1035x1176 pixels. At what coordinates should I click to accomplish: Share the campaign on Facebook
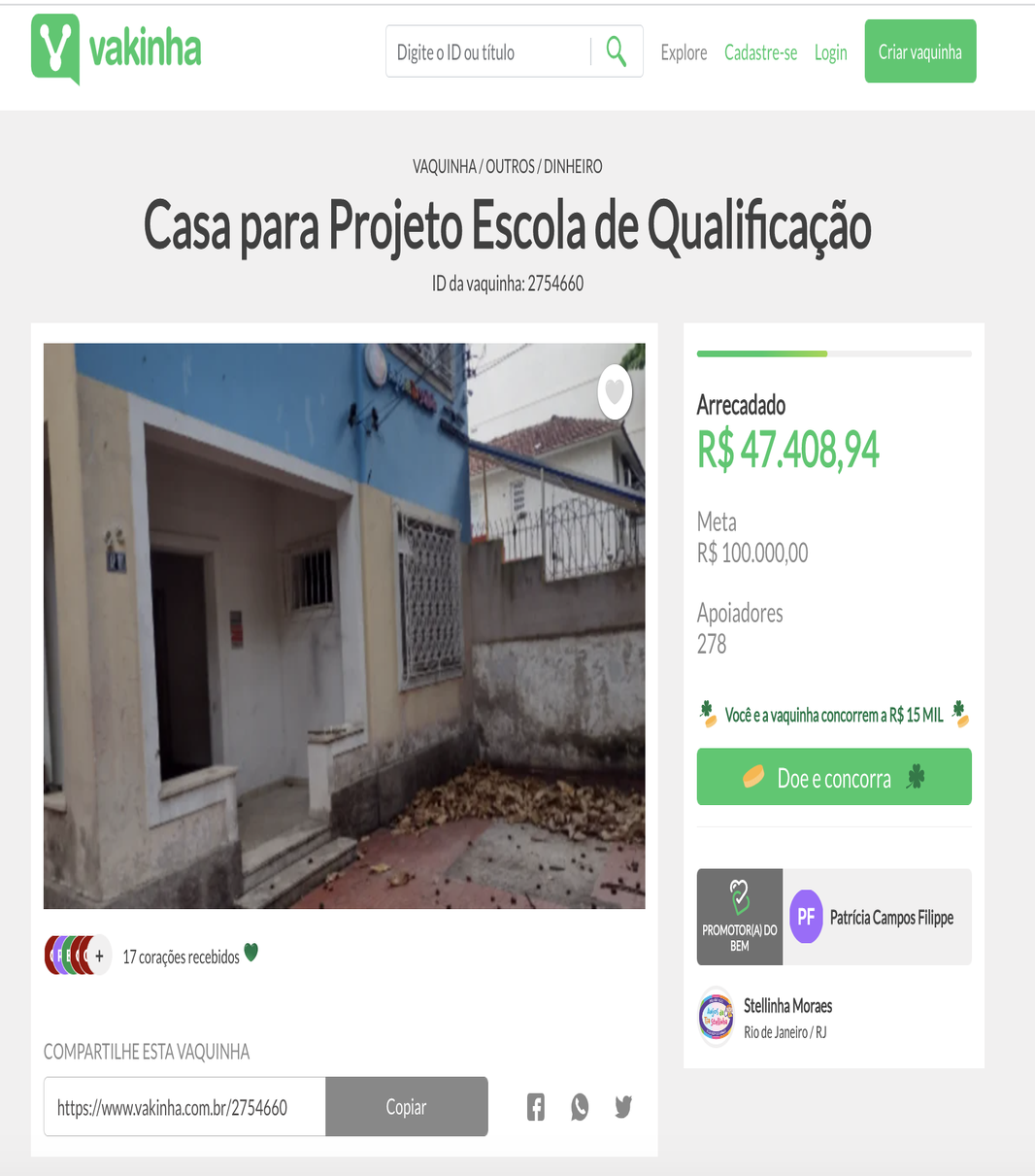pos(536,1106)
